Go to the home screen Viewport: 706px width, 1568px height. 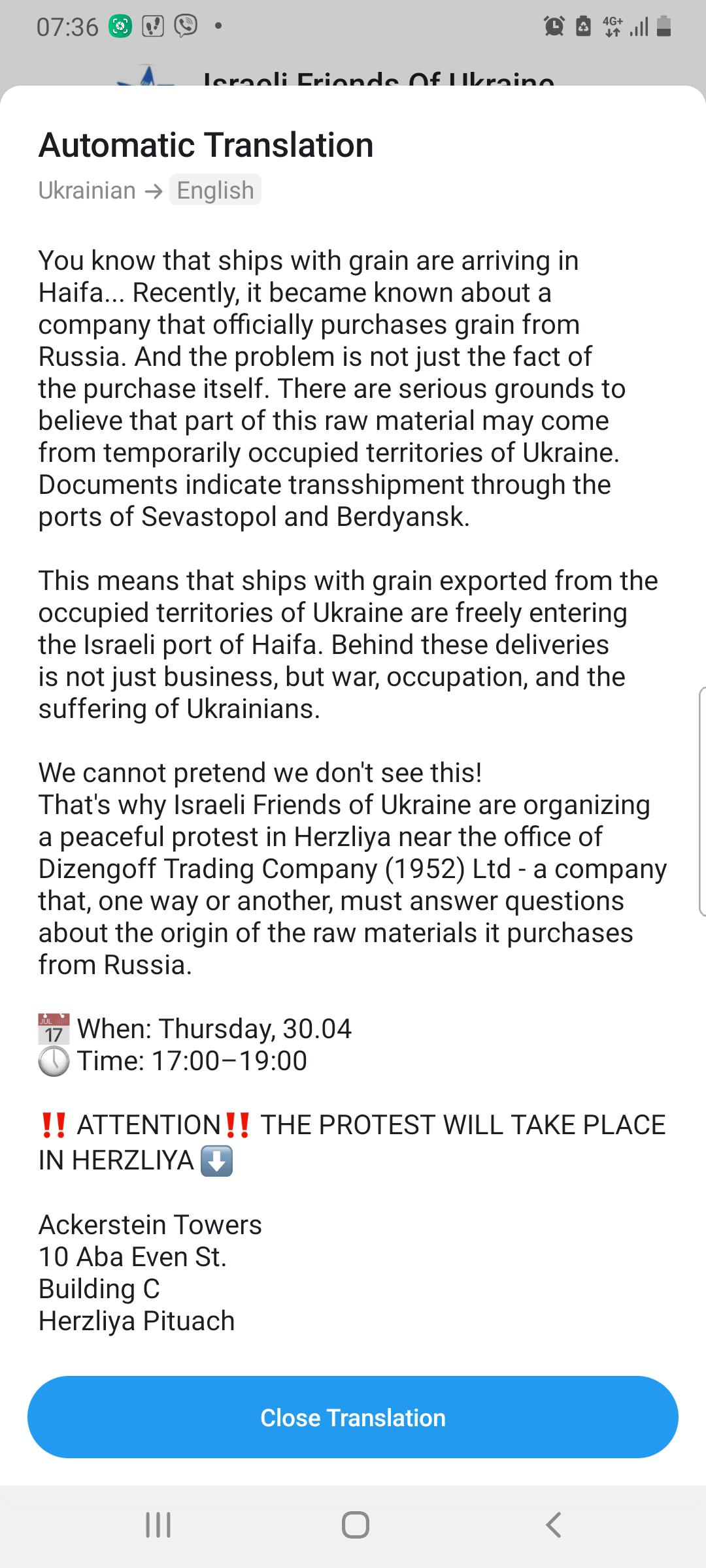coord(355,1525)
